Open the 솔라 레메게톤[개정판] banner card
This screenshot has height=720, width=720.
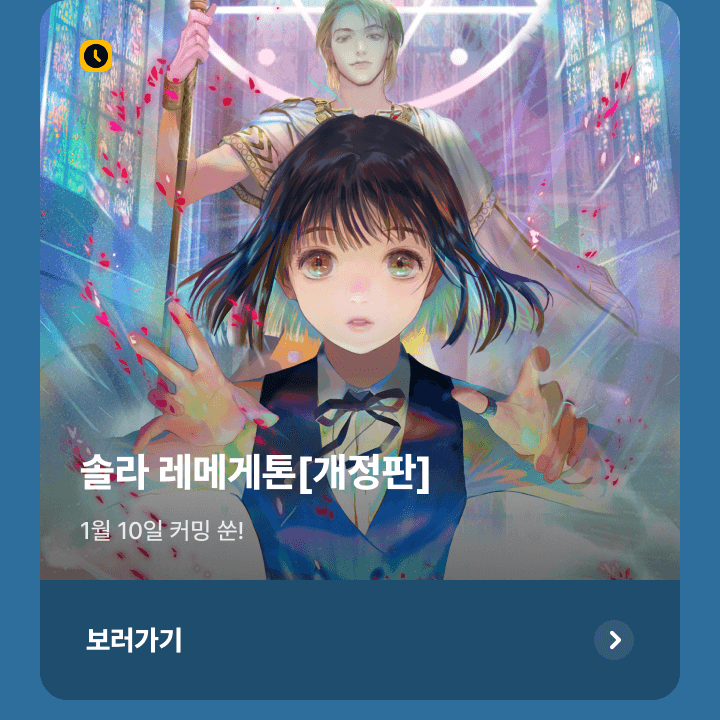click(x=360, y=300)
